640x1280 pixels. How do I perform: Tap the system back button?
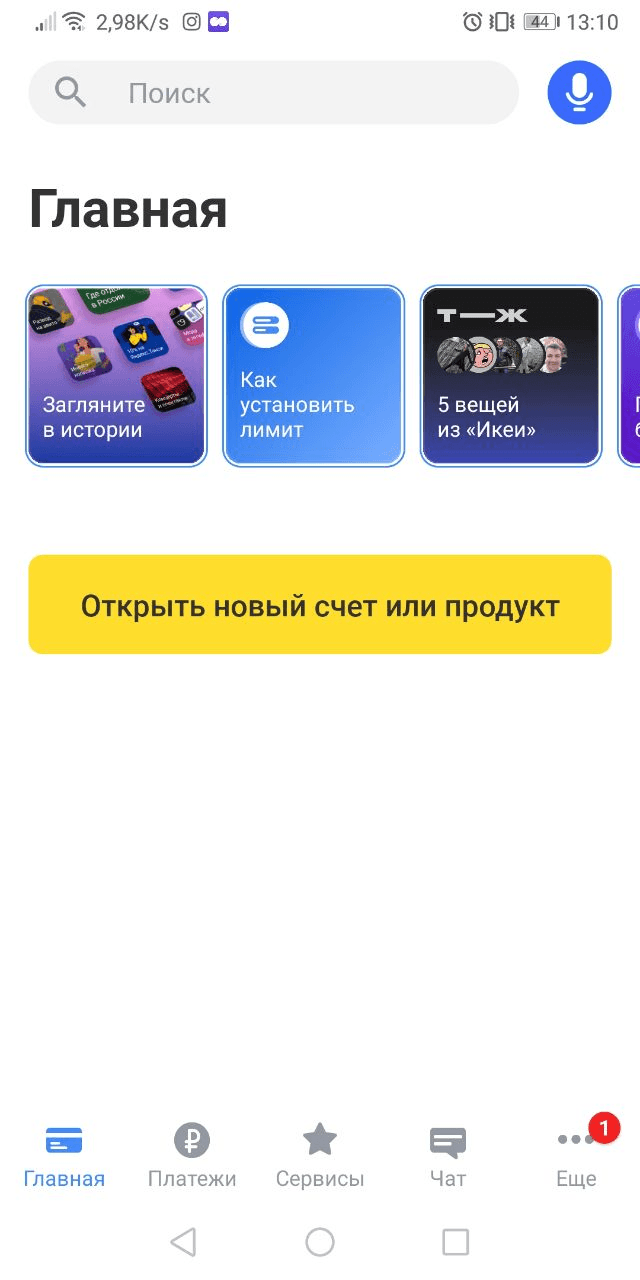(183, 1242)
